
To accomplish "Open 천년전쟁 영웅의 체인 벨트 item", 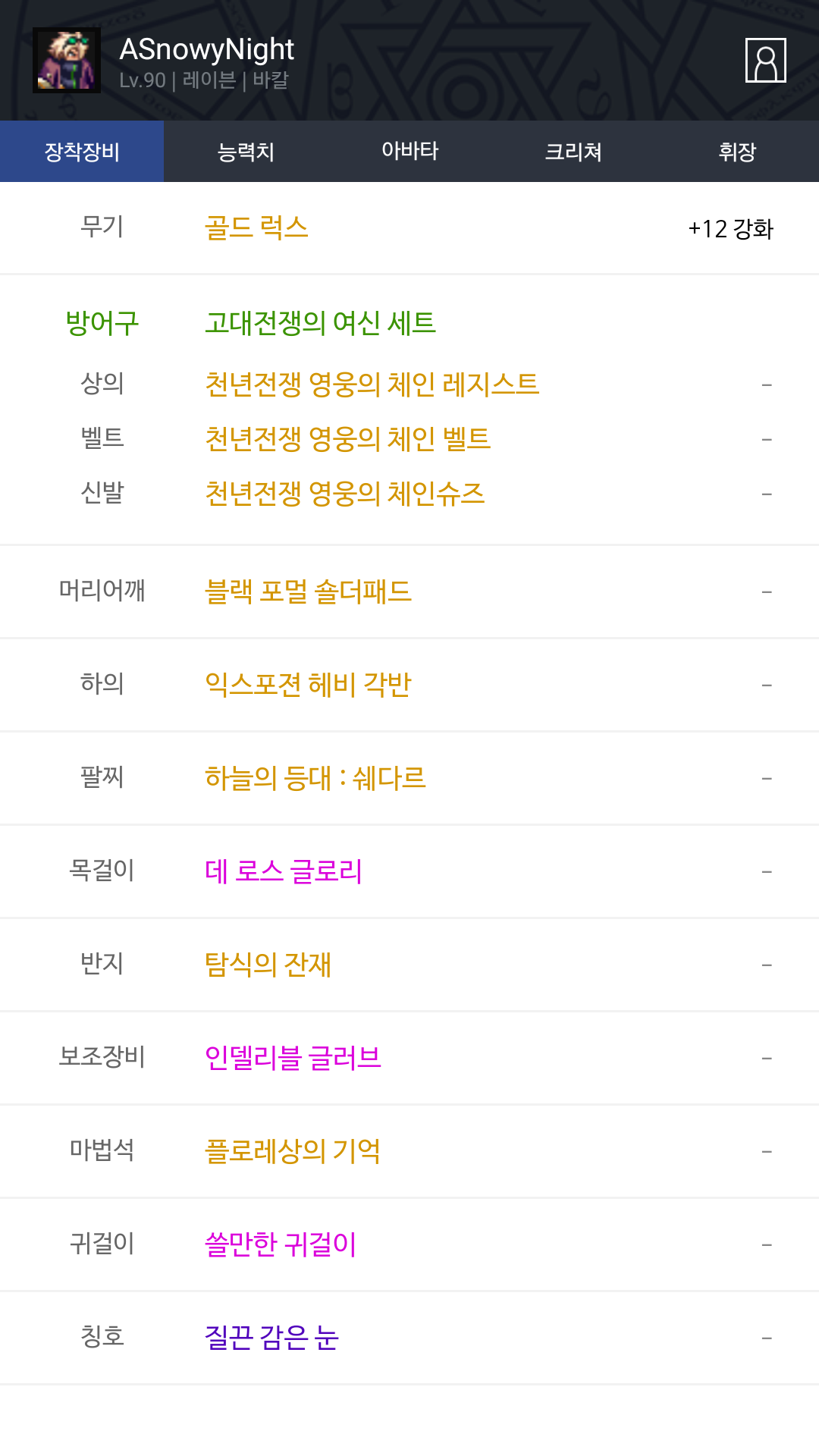I will click(x=347, y=439).
